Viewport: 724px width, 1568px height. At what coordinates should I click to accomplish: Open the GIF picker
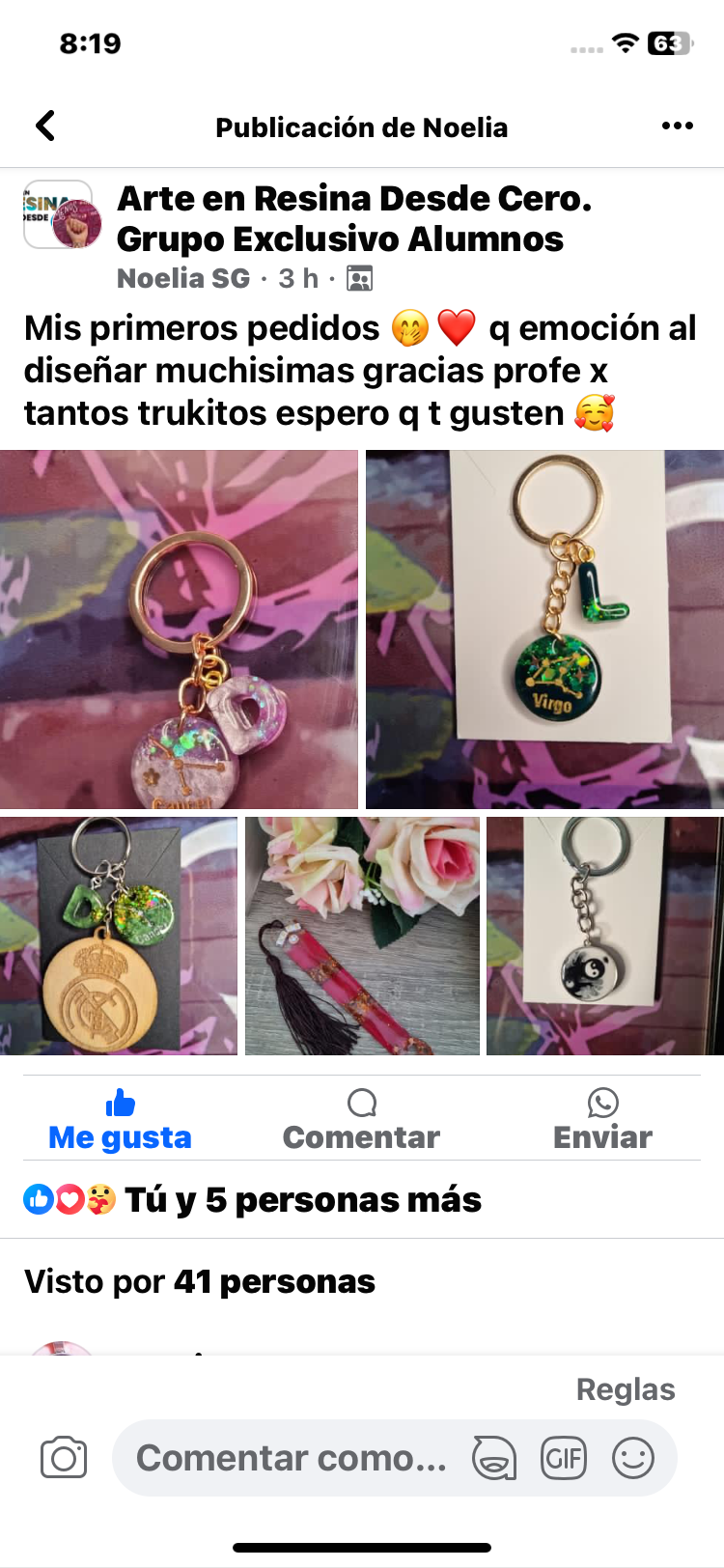click(564, 1458)
